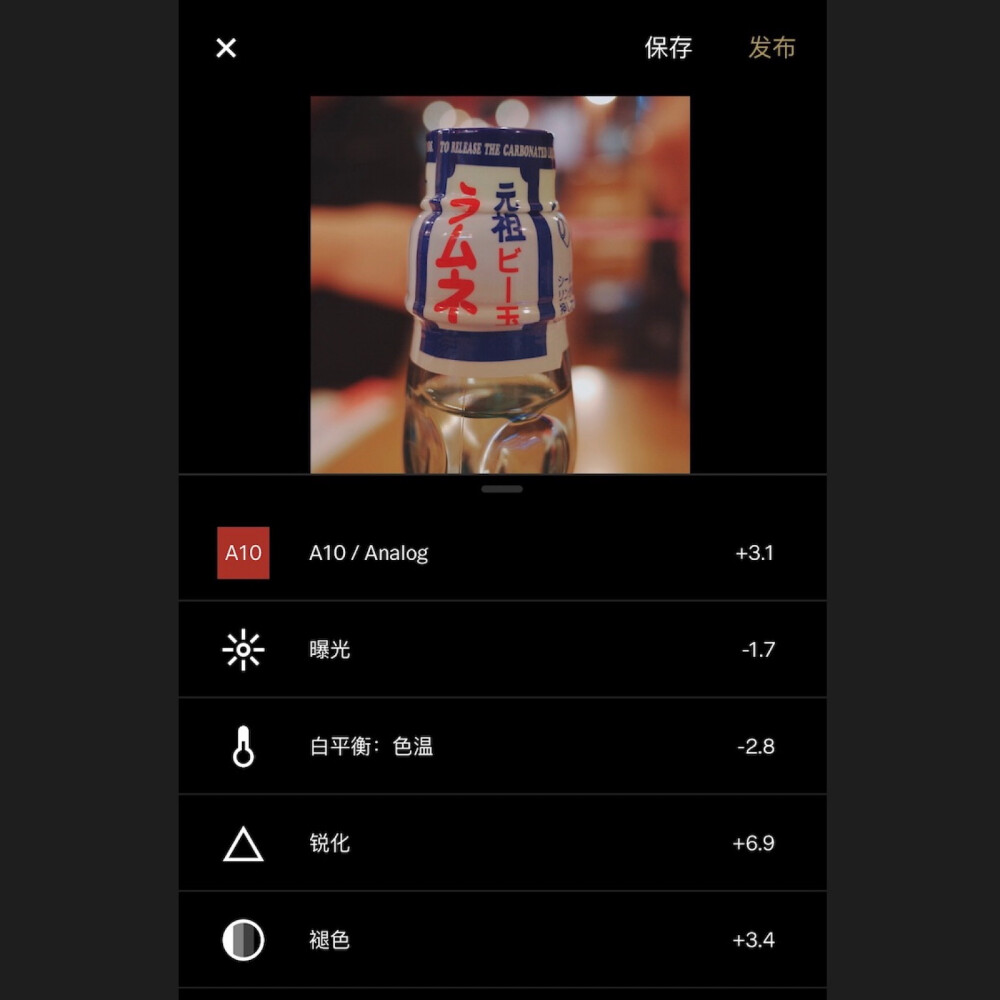
Task: Open the 褪色 fade adjustment
Action: [500, 940]
